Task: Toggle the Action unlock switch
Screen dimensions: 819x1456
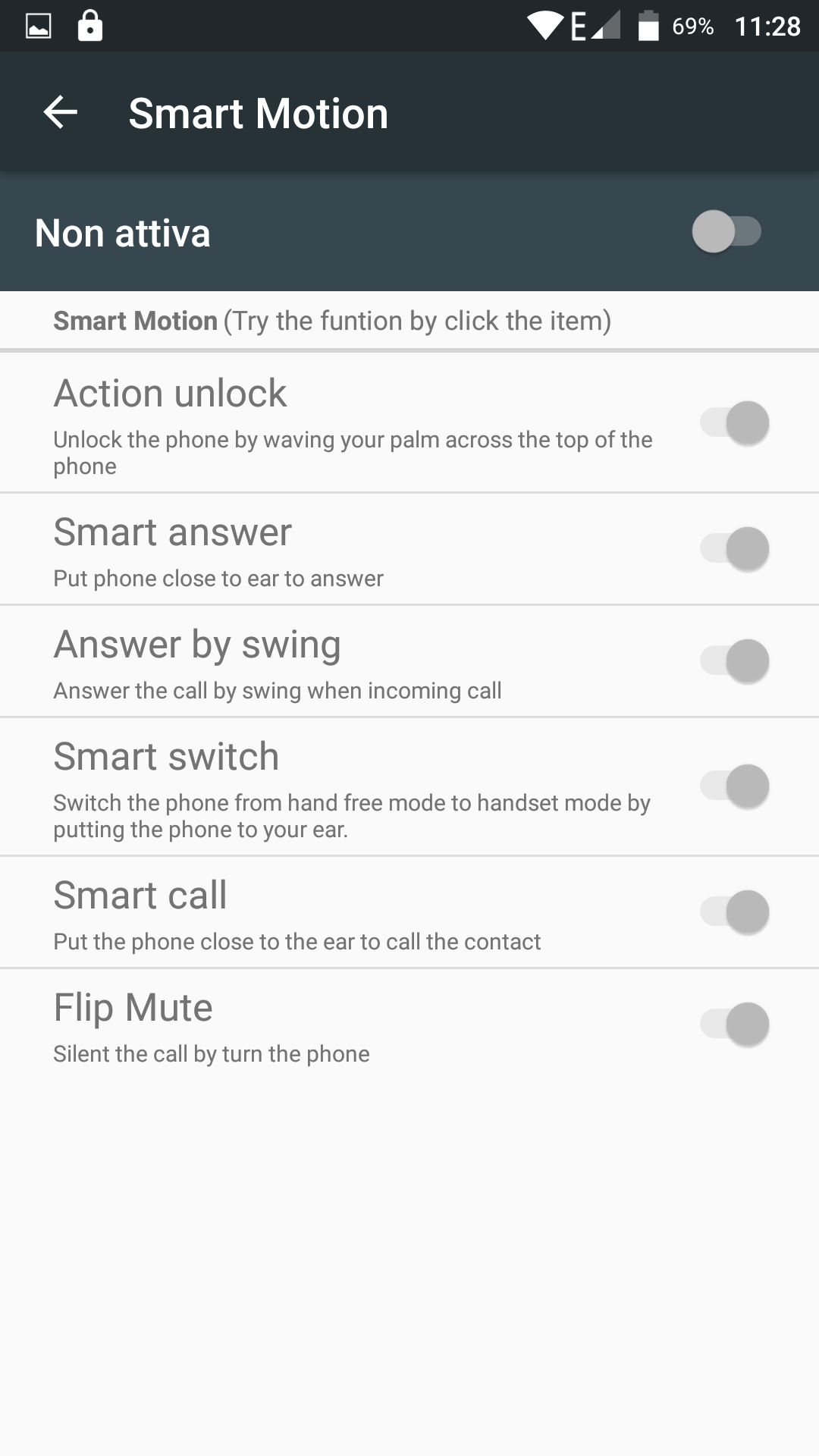Action: tap(734, 422)
